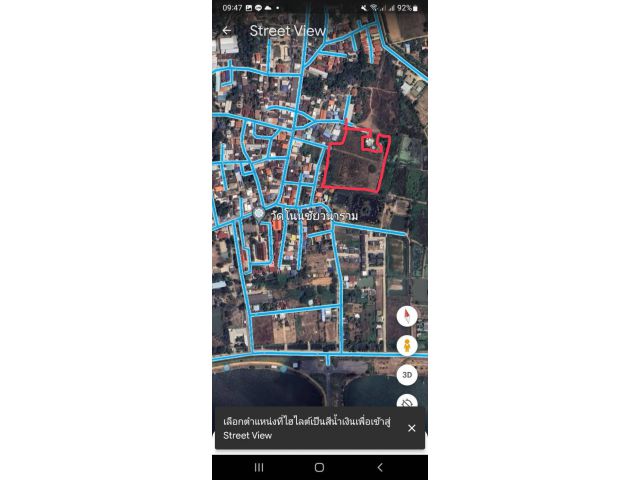Dismiss the Street View hint banner
Image resolution: width=640 pixels, height=480 pixels.
coord(412,428)
